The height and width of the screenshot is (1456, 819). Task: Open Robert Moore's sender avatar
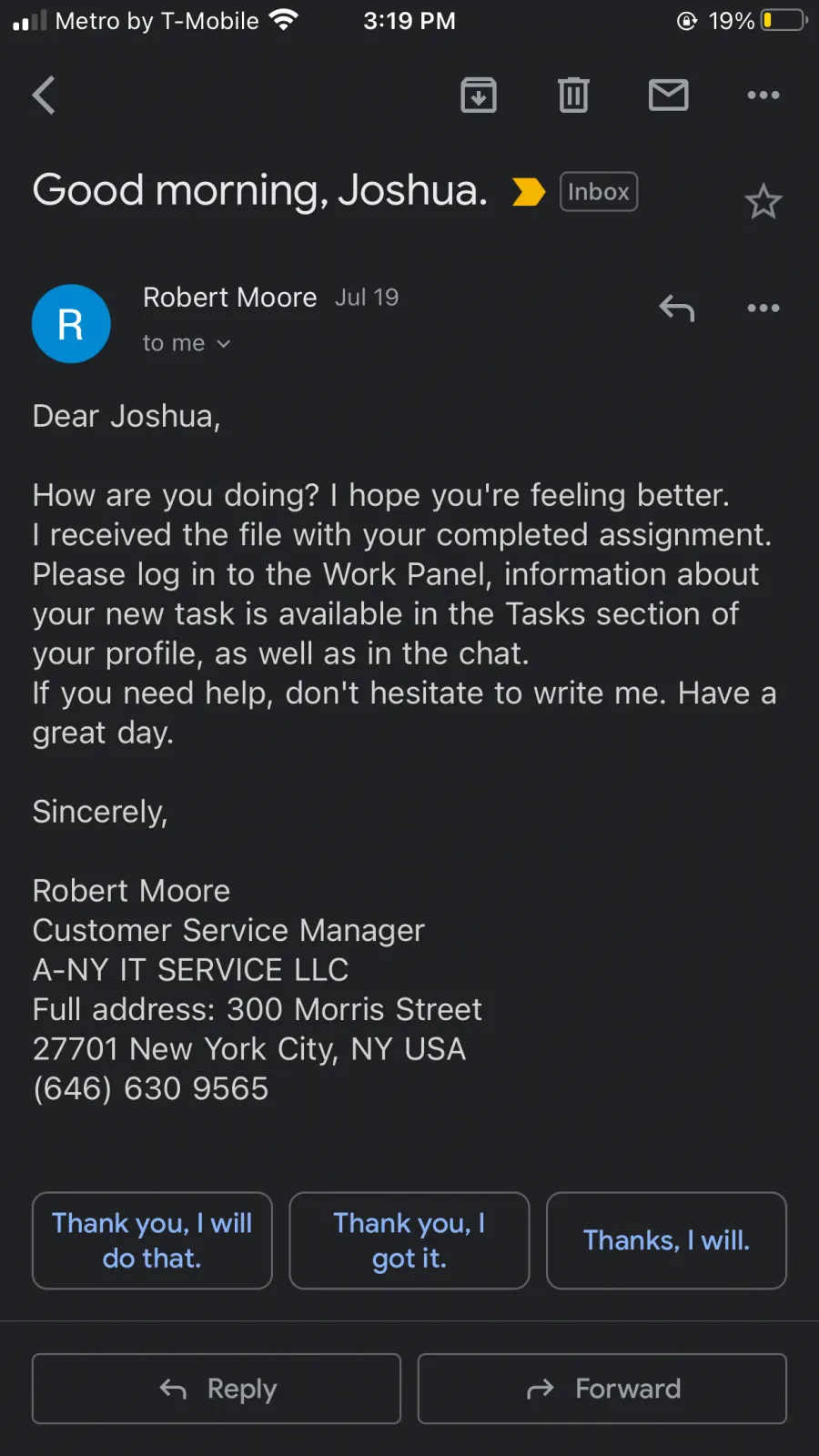pos(71,324)
